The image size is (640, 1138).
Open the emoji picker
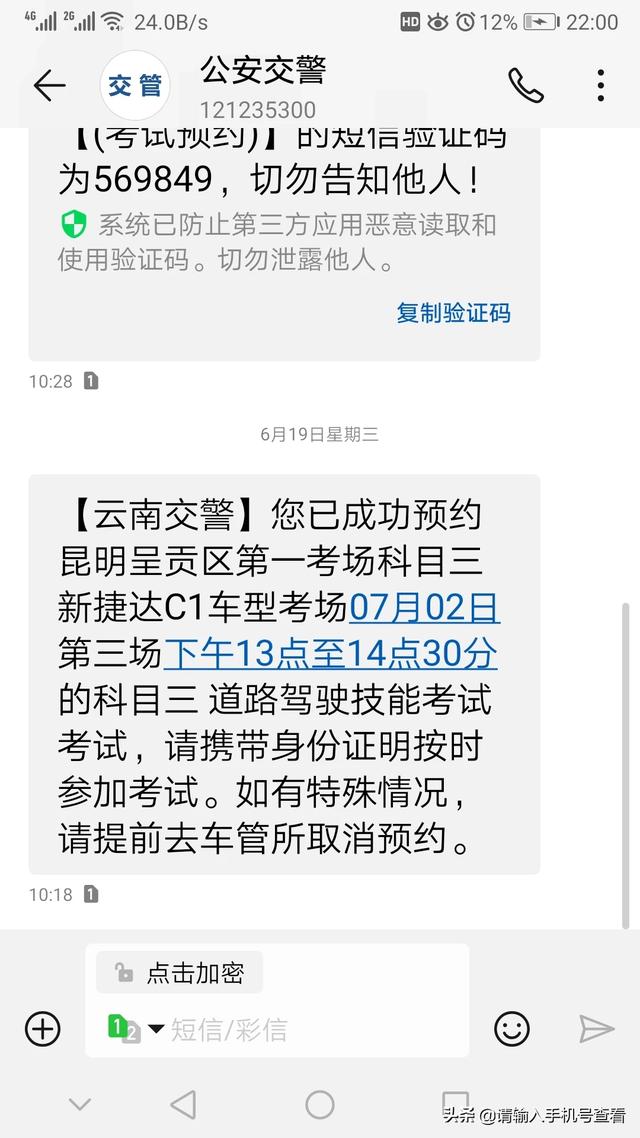512,1028
